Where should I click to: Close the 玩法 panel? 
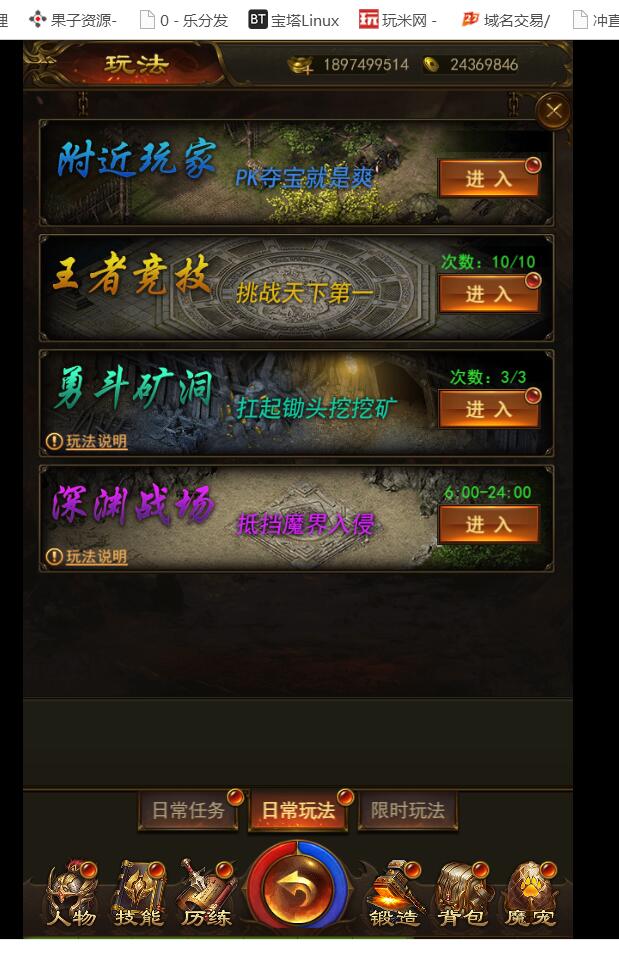[553, 111]
